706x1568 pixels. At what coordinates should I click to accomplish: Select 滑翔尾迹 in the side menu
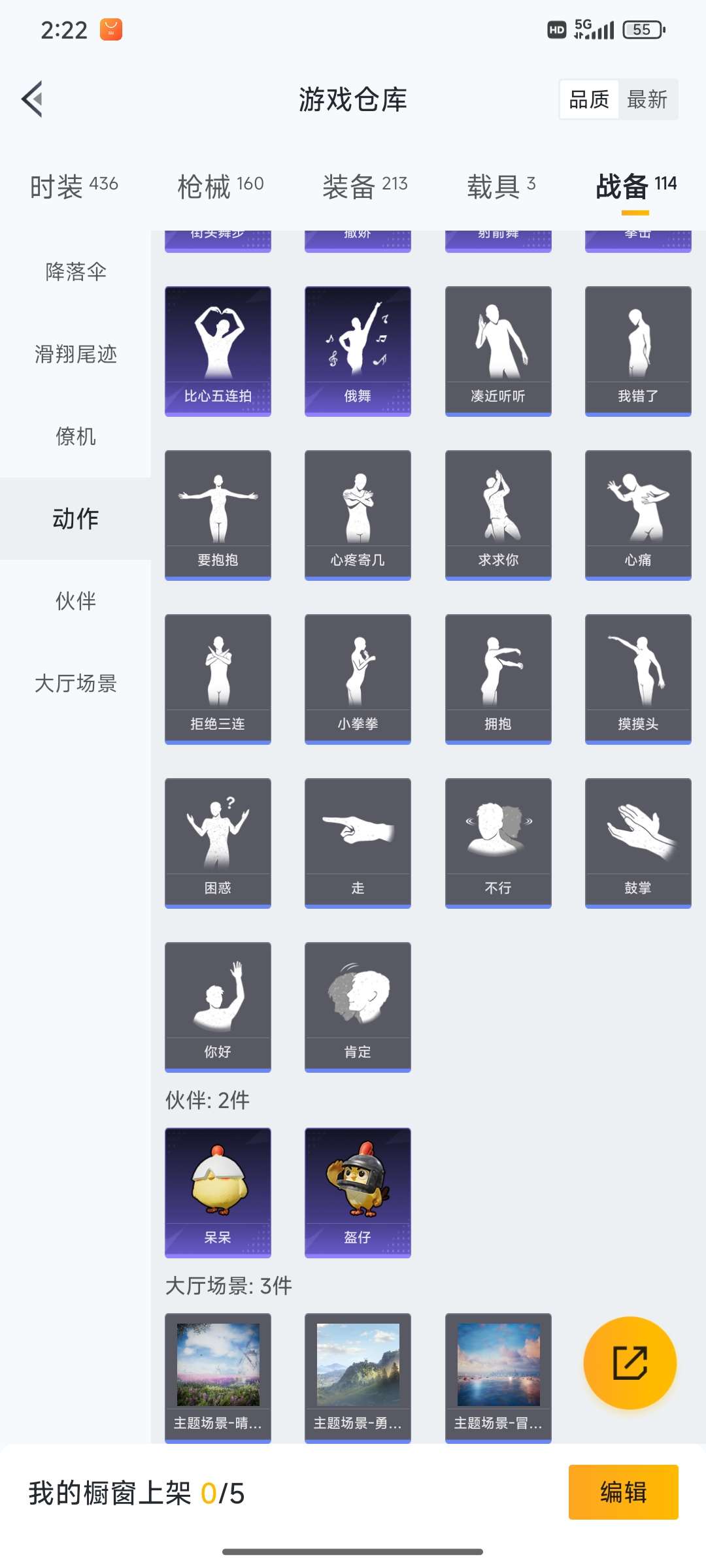click(76, 354)
